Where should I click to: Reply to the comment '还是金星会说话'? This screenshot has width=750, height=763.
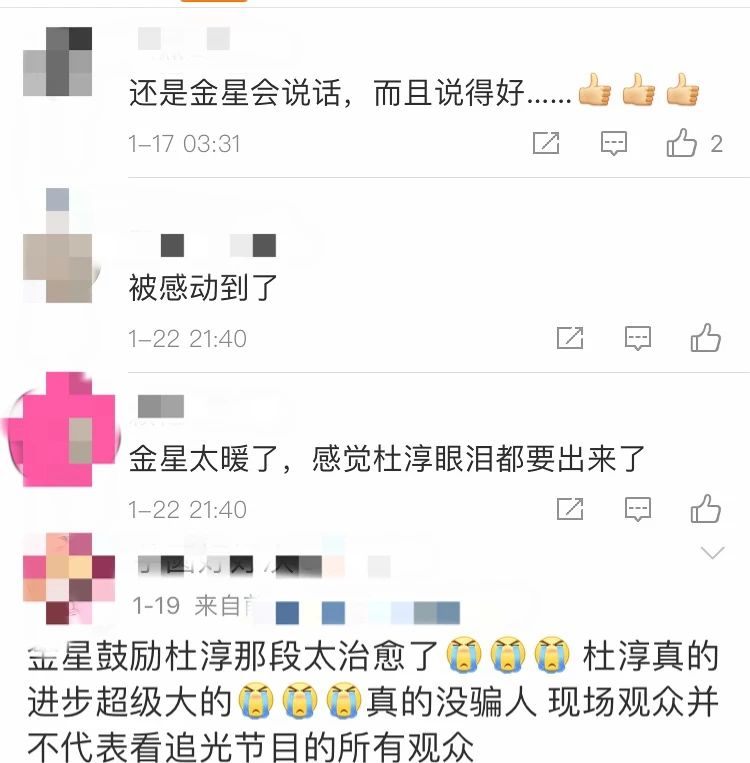(x=613, y=143)
